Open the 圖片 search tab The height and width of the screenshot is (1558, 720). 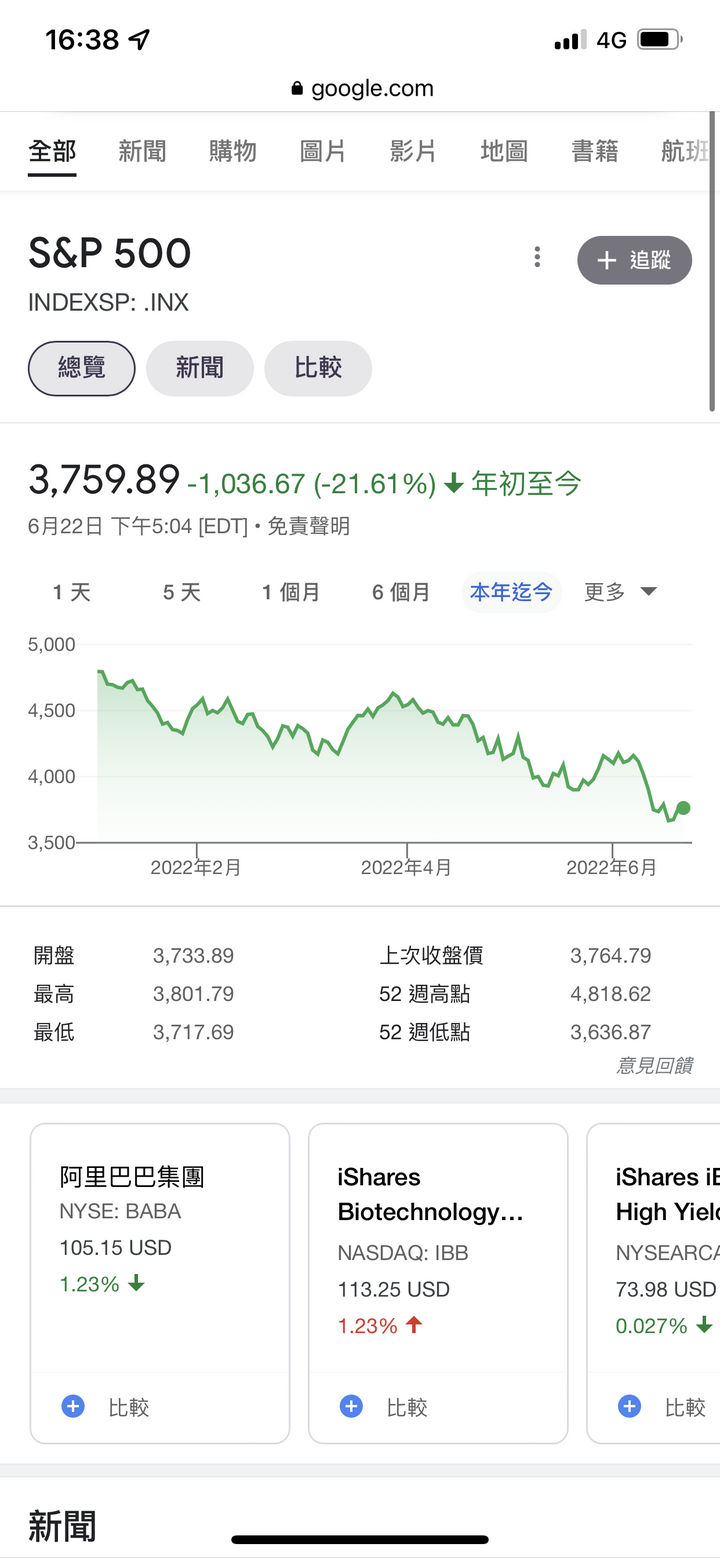(x=323, y=151)
